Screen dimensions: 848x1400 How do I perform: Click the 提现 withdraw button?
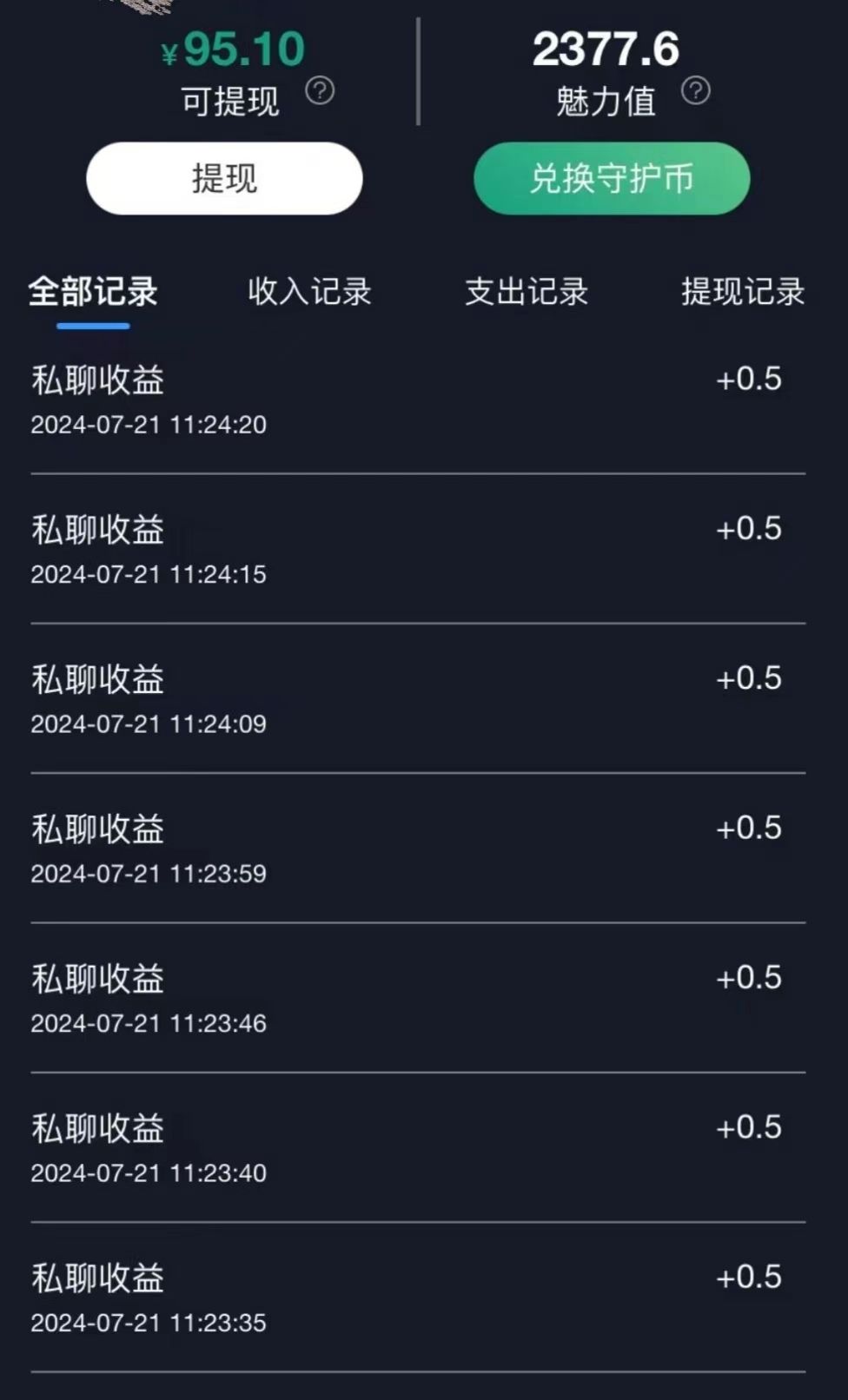(223, 178)
